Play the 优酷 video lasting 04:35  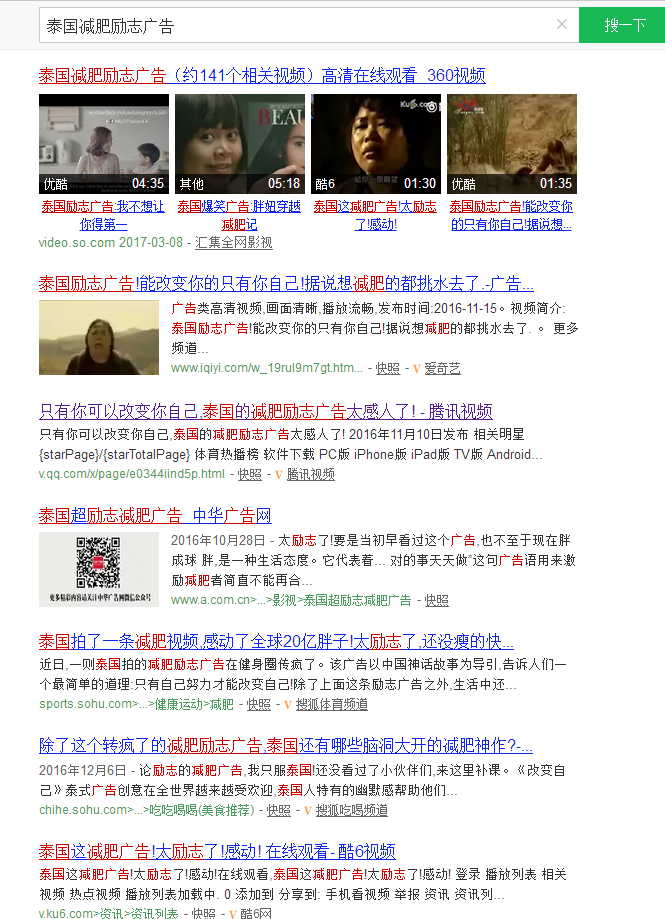click(104, 143)
